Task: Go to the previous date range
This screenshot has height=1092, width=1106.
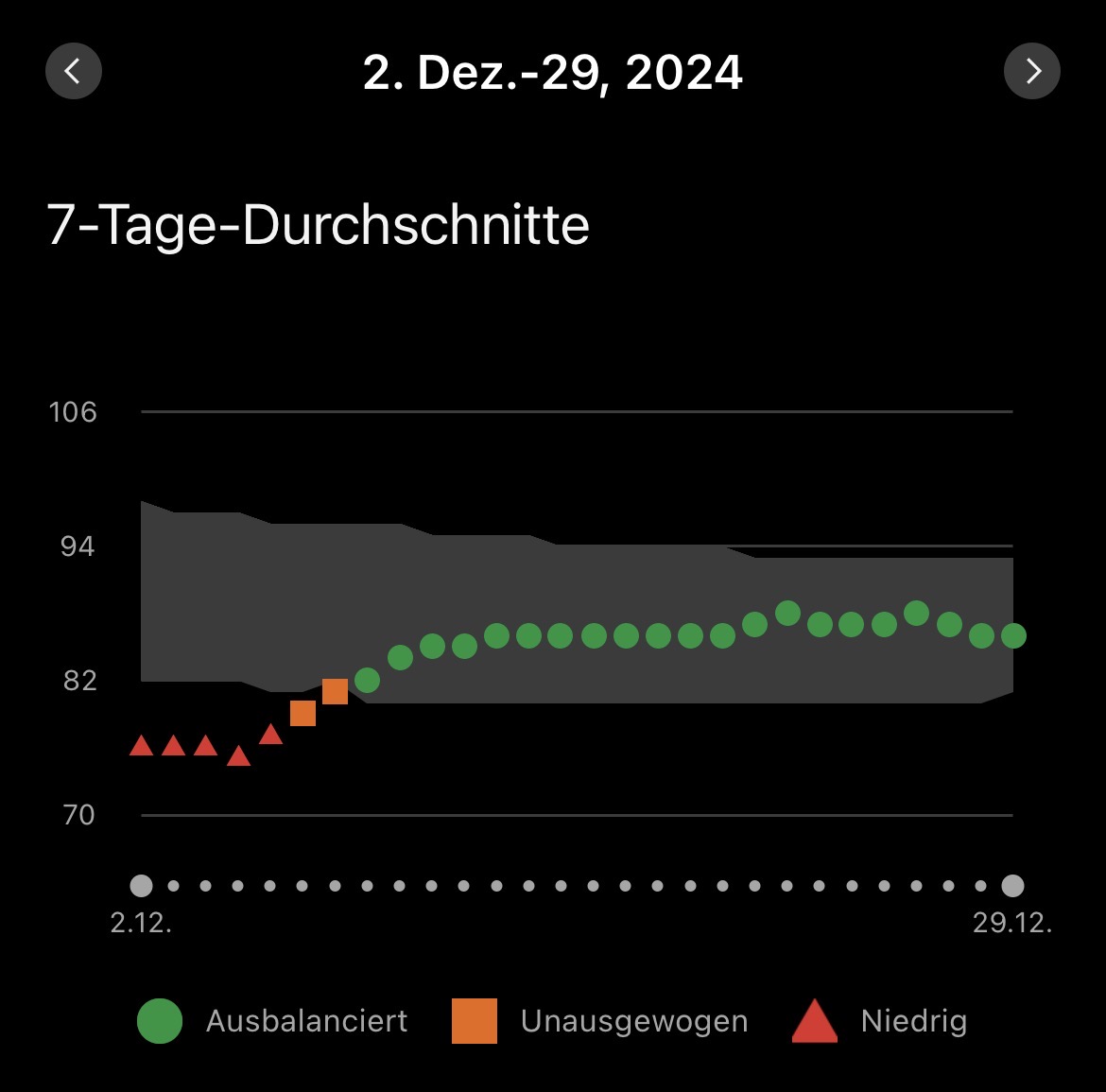Action: [x=74, y=71]
